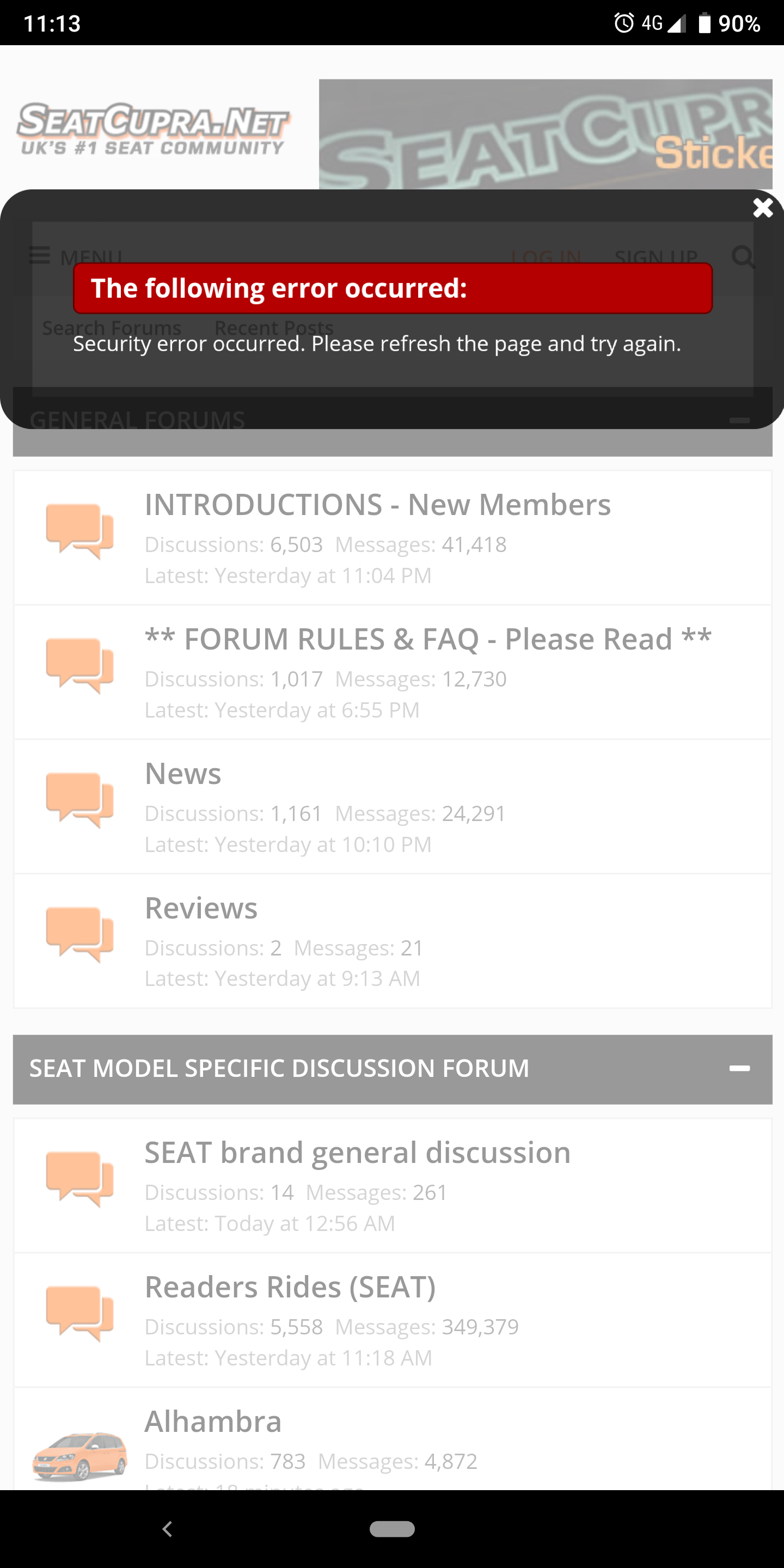Screen dimensions: 784x1568
Task: Open INTRODUCTIONS - New Members forum
Action: [x=377, y=505]
